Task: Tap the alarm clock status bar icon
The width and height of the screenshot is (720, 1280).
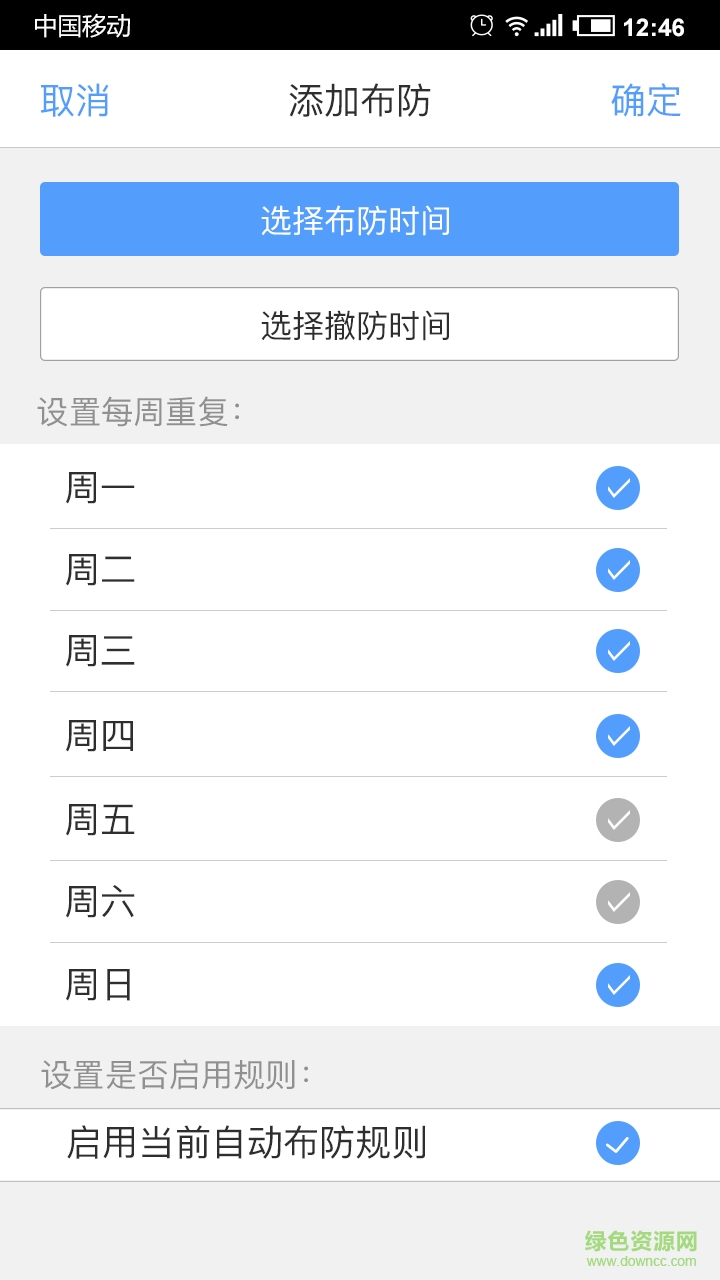Action: (480, 27)
